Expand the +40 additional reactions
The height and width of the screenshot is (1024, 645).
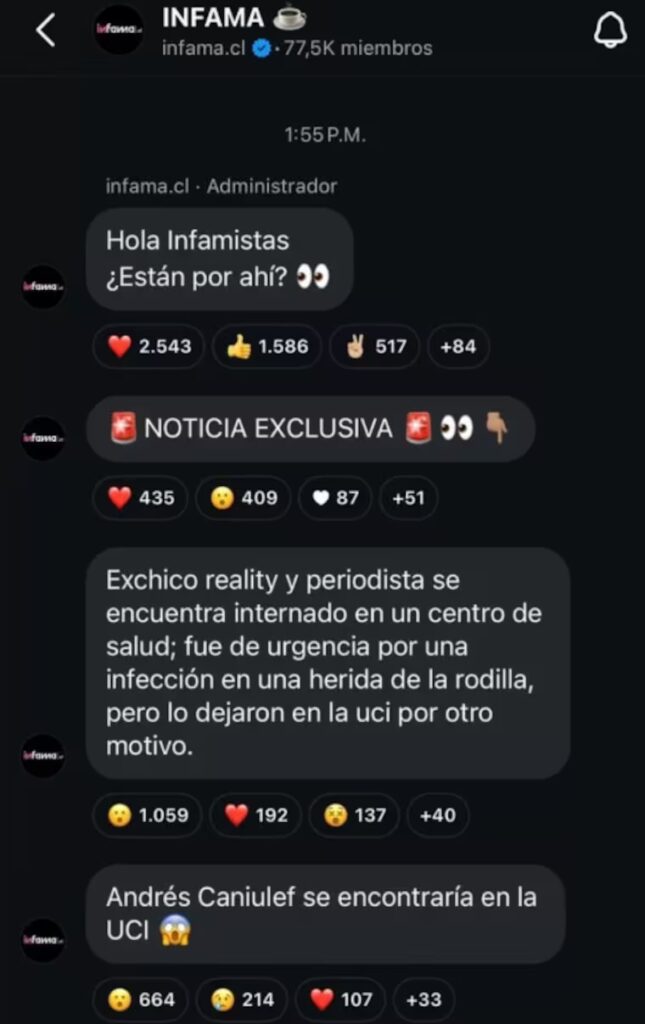click(x=438, y=815)
